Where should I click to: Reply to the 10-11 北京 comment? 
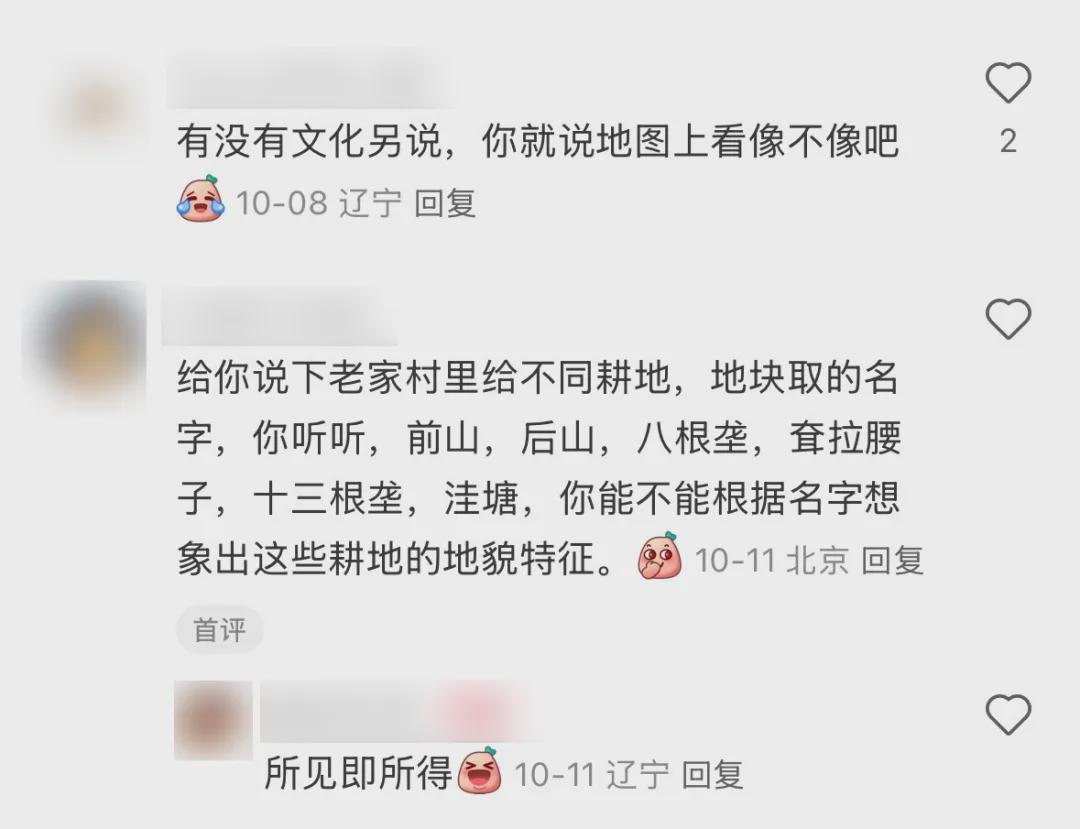(x=892, y=560)
